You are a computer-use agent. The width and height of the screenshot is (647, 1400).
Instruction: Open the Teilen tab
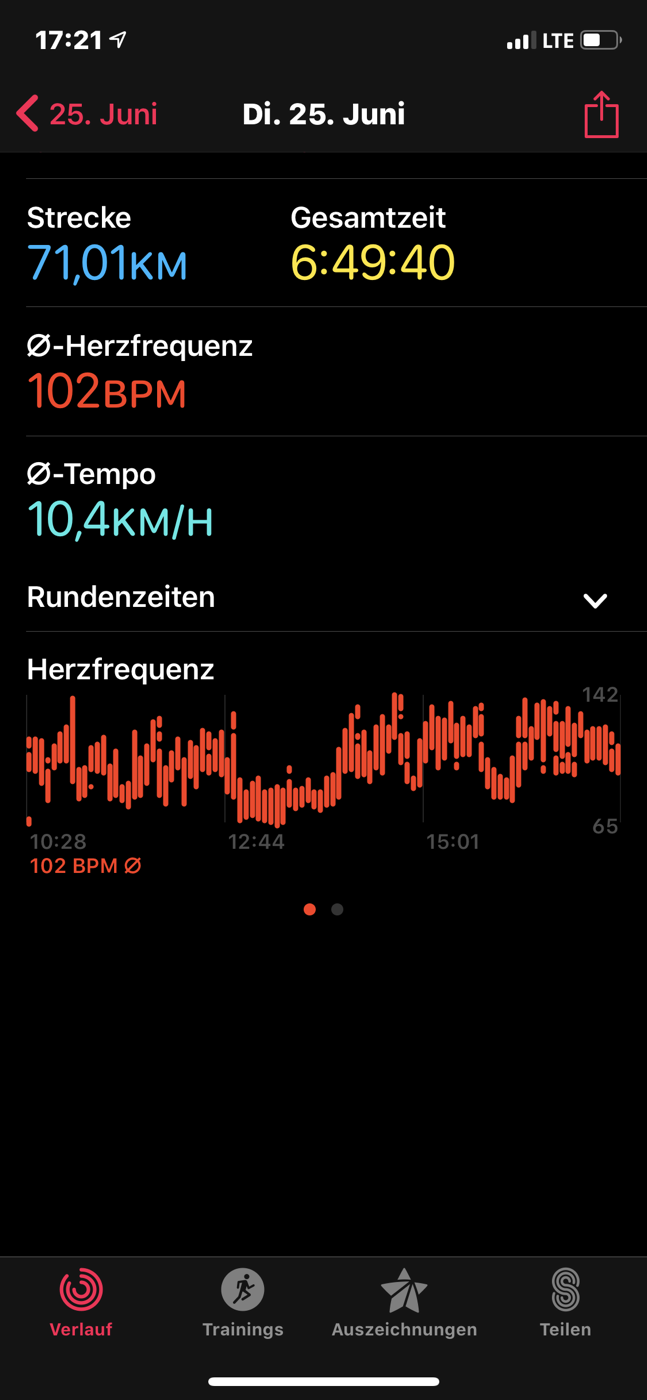[565, 1302]
